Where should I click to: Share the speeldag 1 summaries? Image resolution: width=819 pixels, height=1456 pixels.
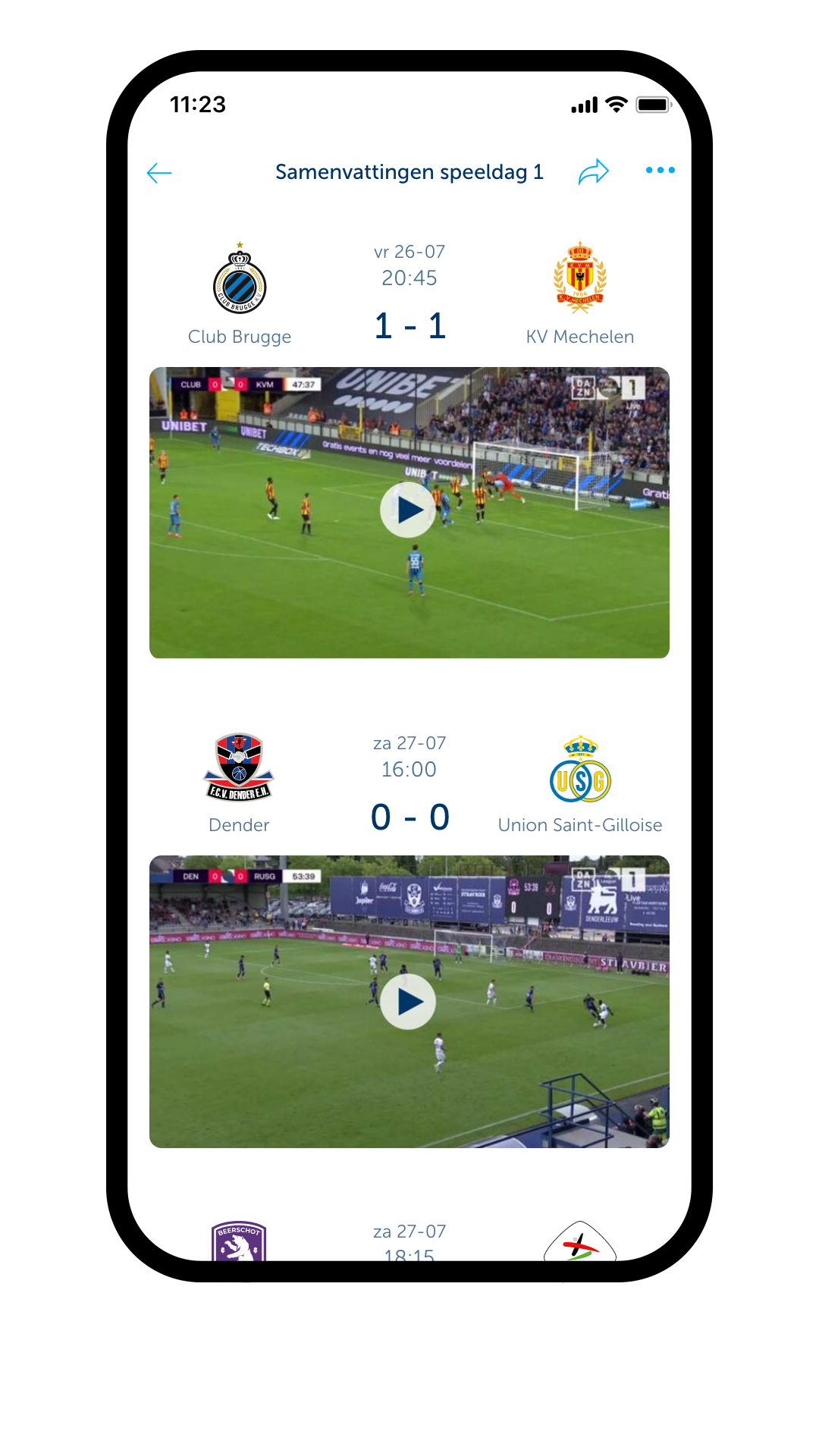click(x=594, y=172)
